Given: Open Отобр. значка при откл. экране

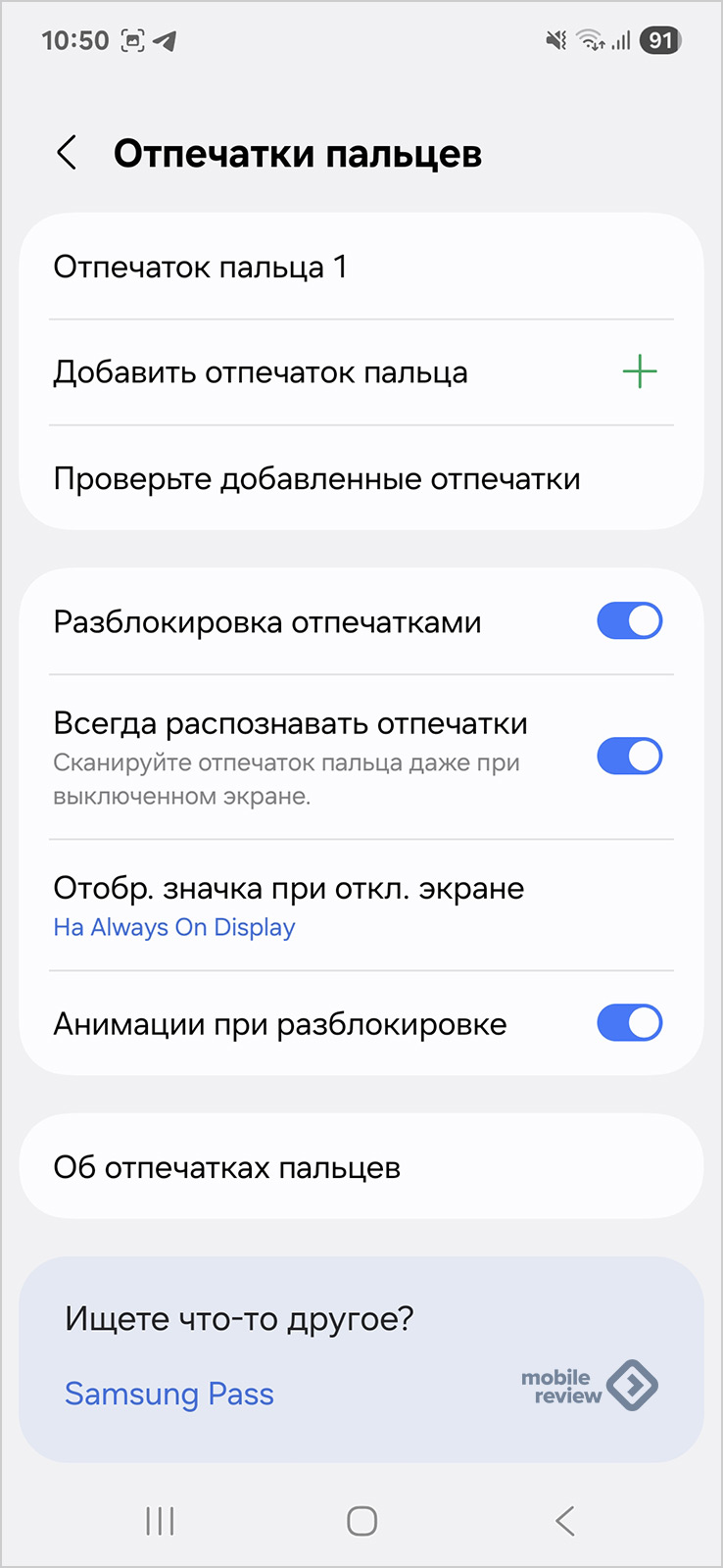Looking at the screenshot, I should click(x=361, y=906).
